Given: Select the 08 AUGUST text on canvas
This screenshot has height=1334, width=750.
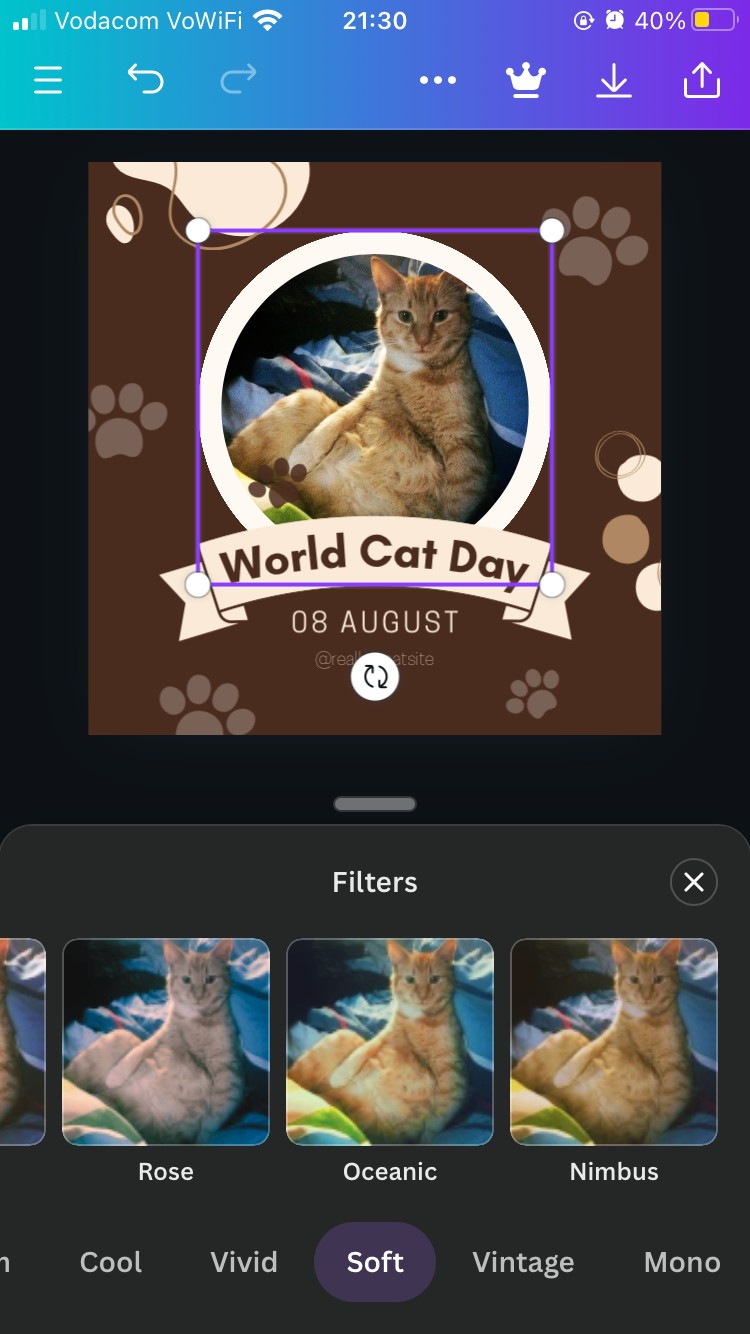Looking at the screenshot, I should (x=375, y=622).
